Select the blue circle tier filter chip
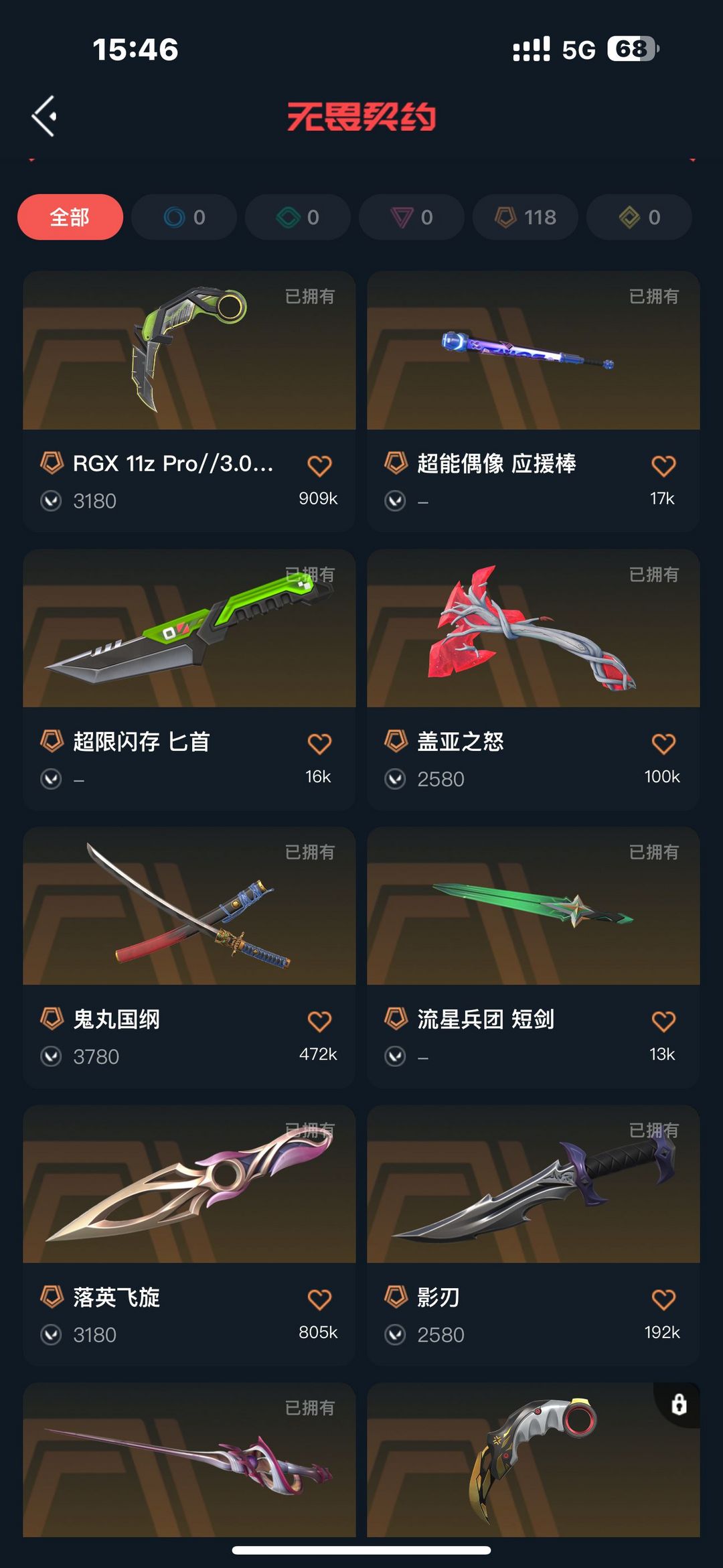723x1568 pixels. pyautogui.click(x=184, y=217)
